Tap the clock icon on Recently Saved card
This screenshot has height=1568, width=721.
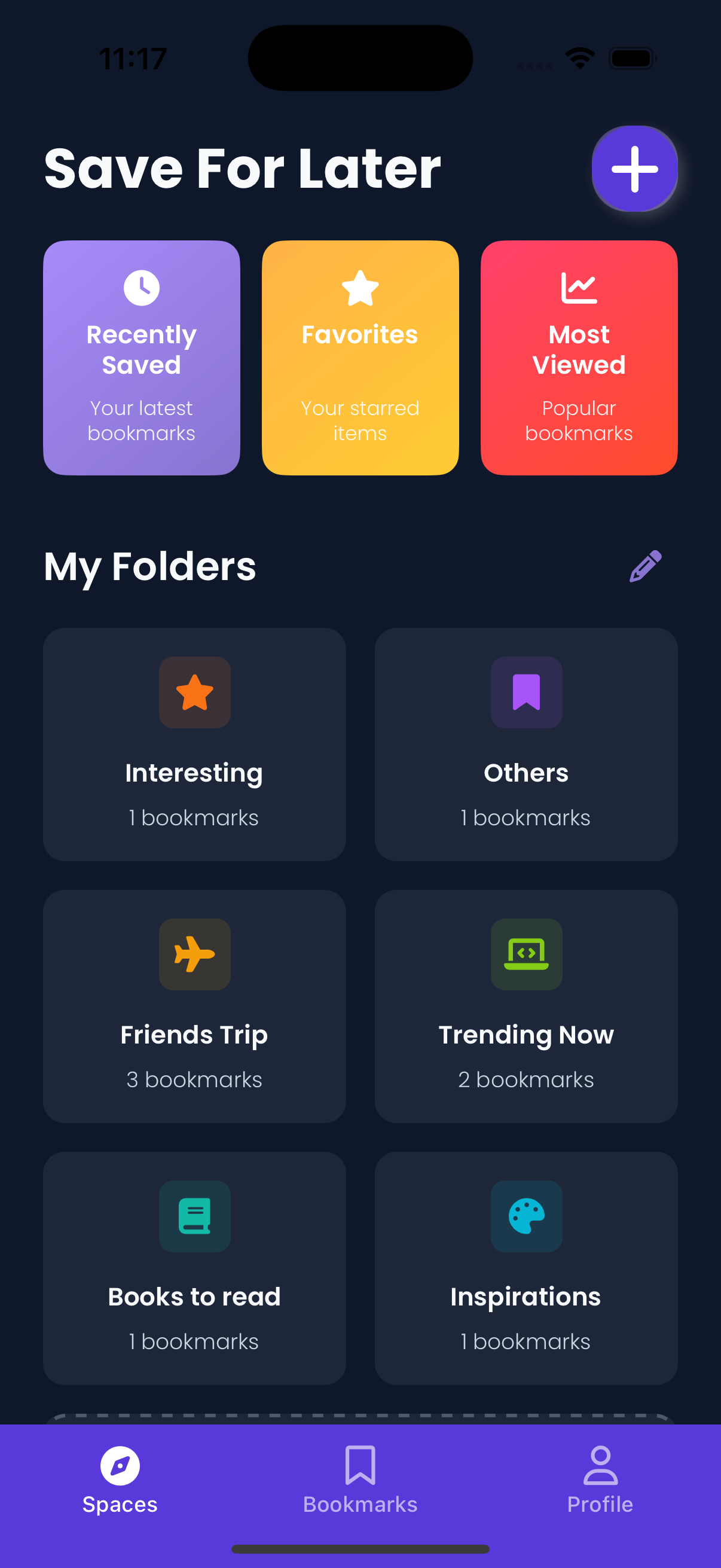141,287
